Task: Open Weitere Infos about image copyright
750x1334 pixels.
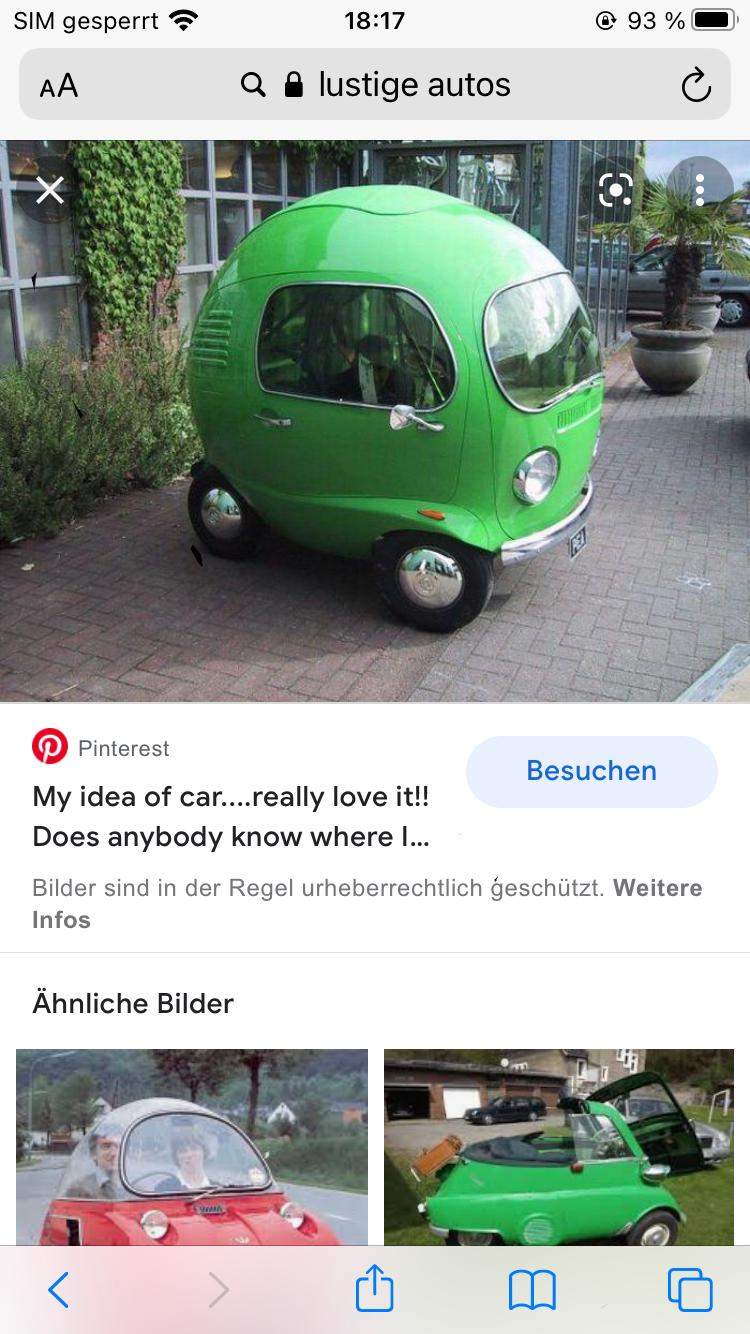Action: coord(658,887)
